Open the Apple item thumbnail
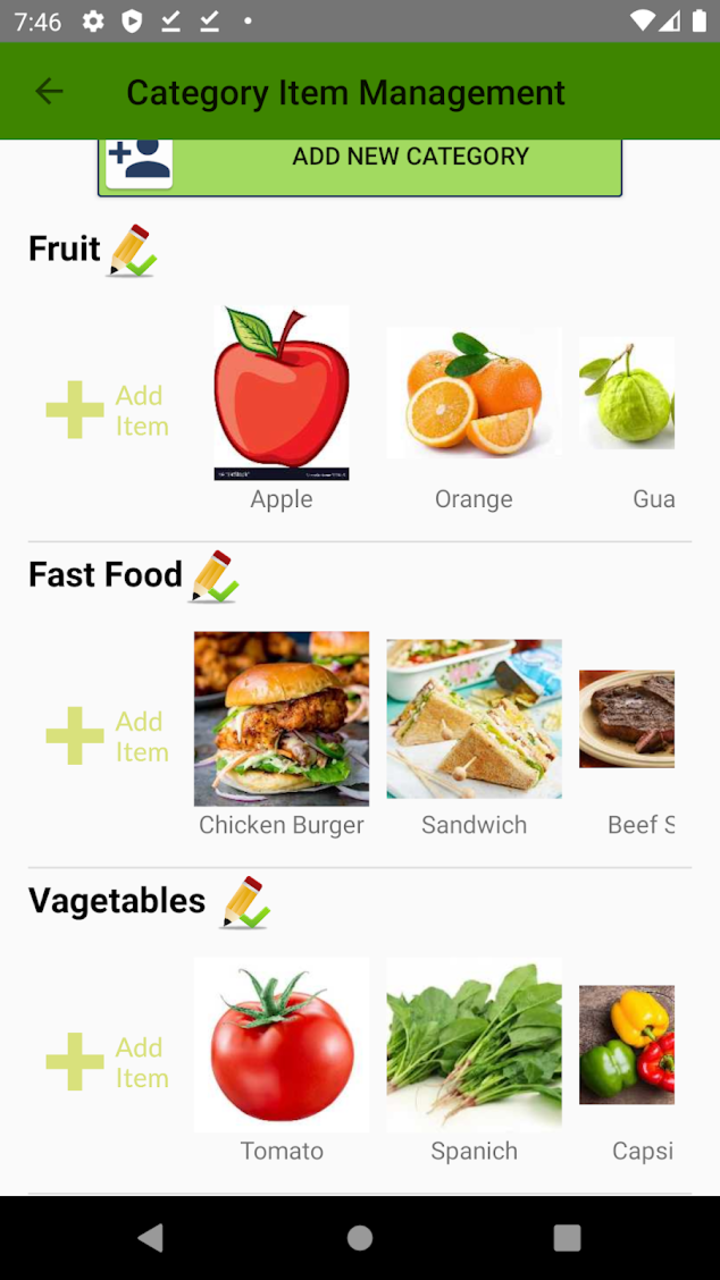Viewport: 720px width, 1280px height. 281,392
